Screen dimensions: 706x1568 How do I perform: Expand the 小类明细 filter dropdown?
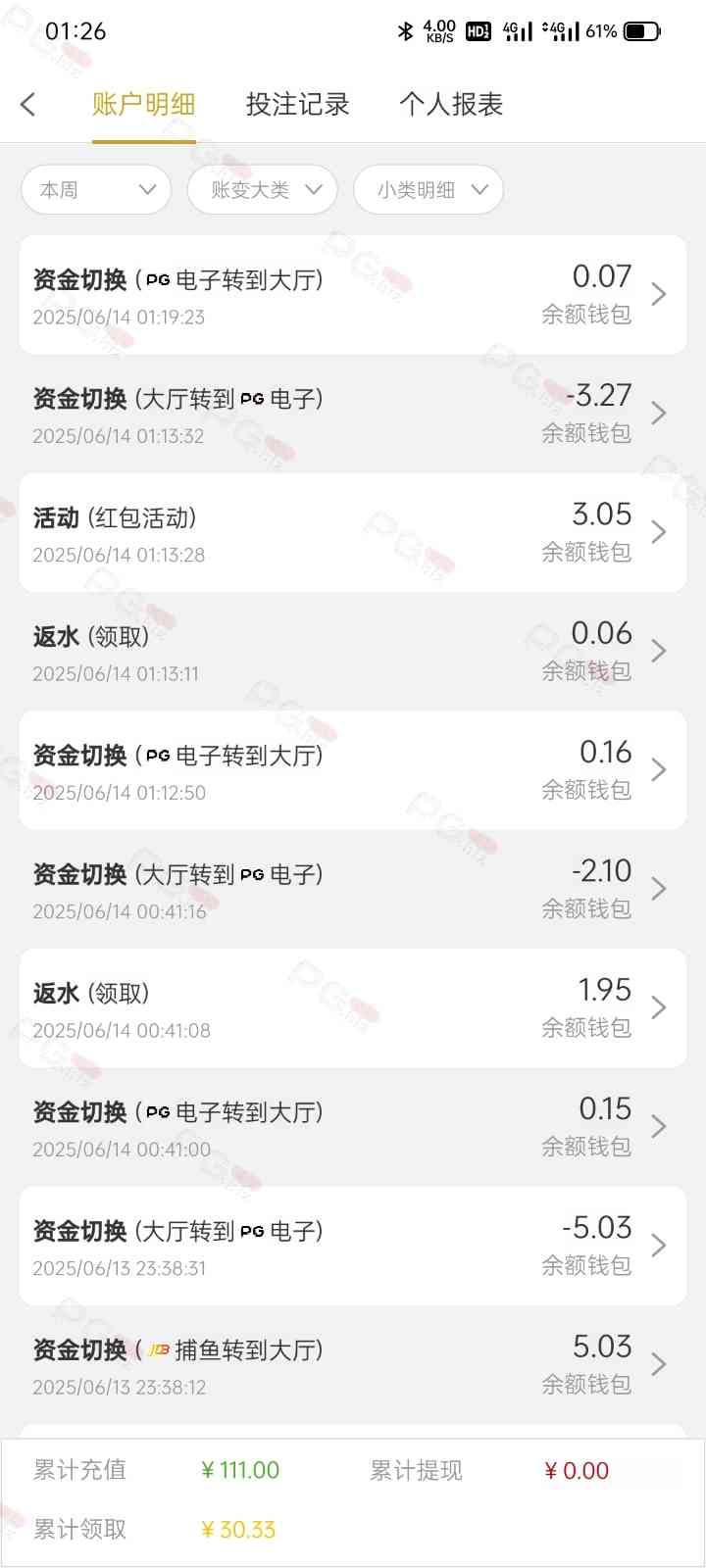[x=428, y=189]
